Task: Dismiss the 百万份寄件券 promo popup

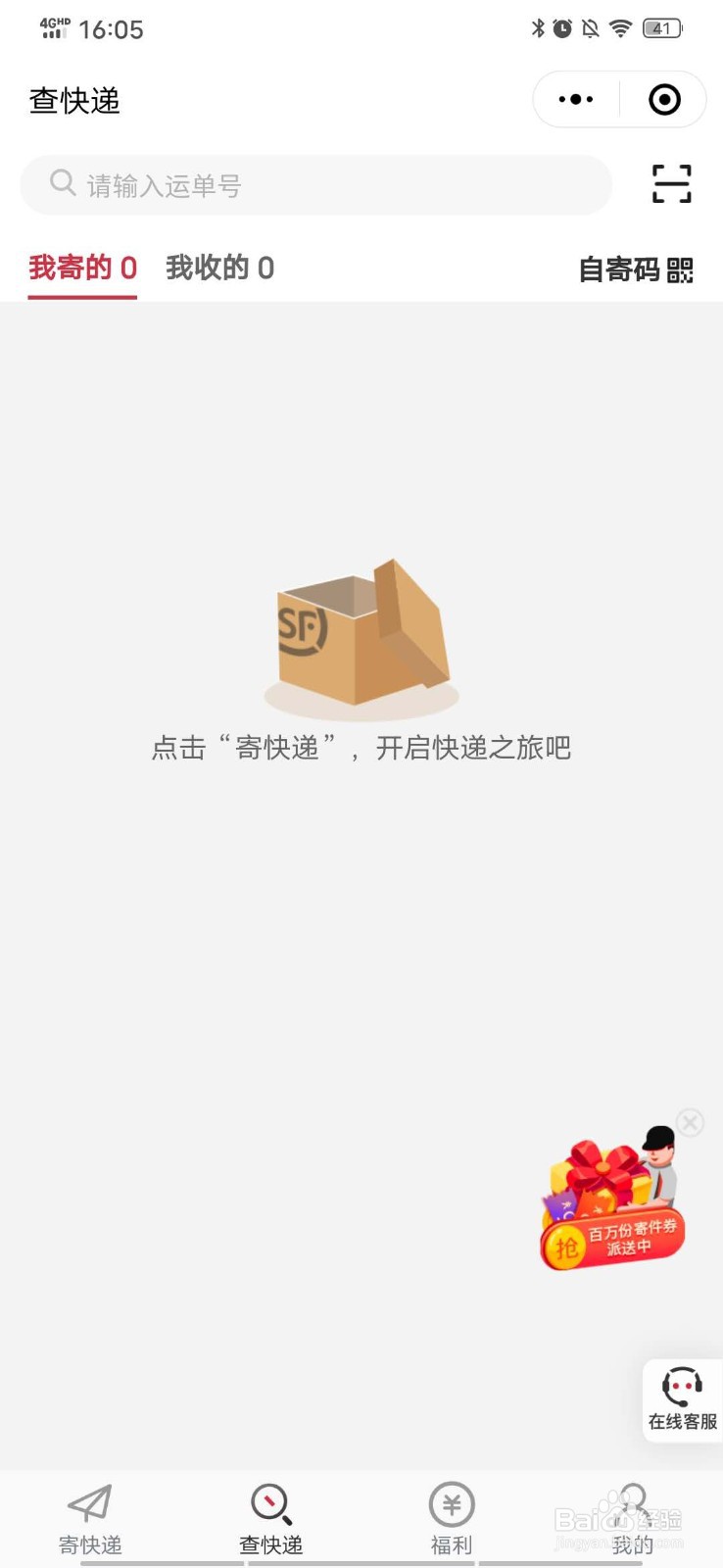Action: pyautogui.click(x=691, y=1123)
